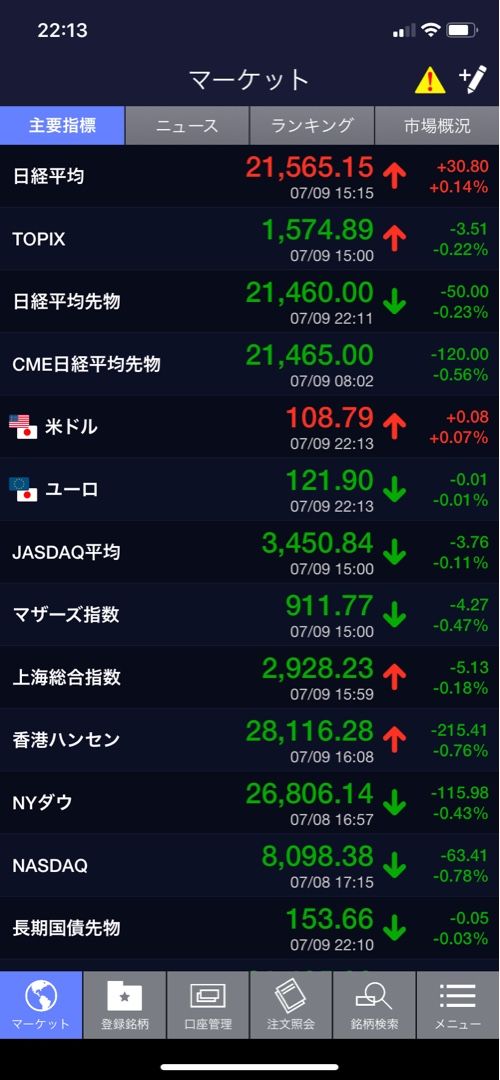Open the 米ドル exchange rate row
The width and height of the screenshot is (500, 1080).
tap(250, 427)
